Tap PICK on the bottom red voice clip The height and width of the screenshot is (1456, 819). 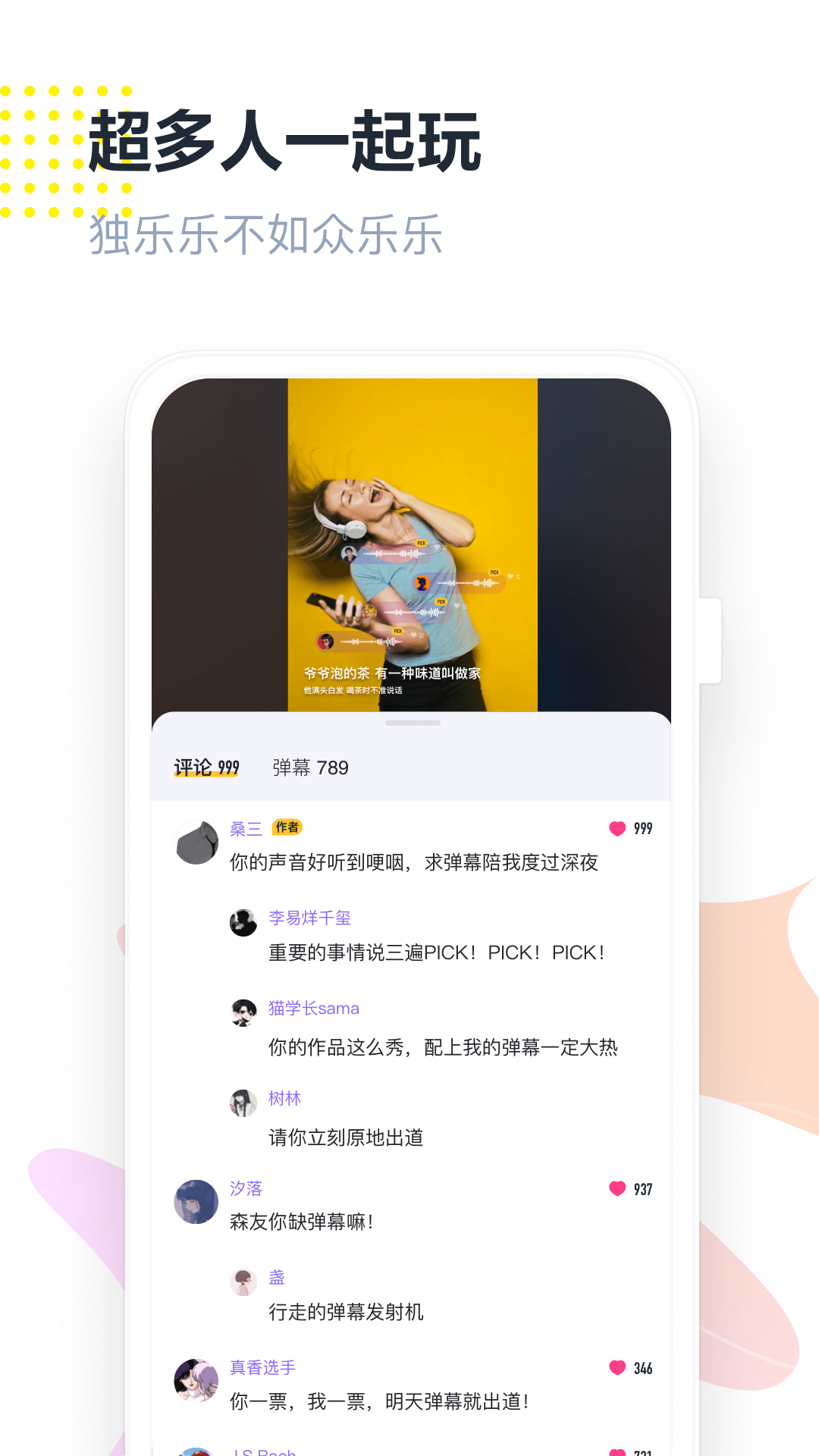click(x=398, y=632)
